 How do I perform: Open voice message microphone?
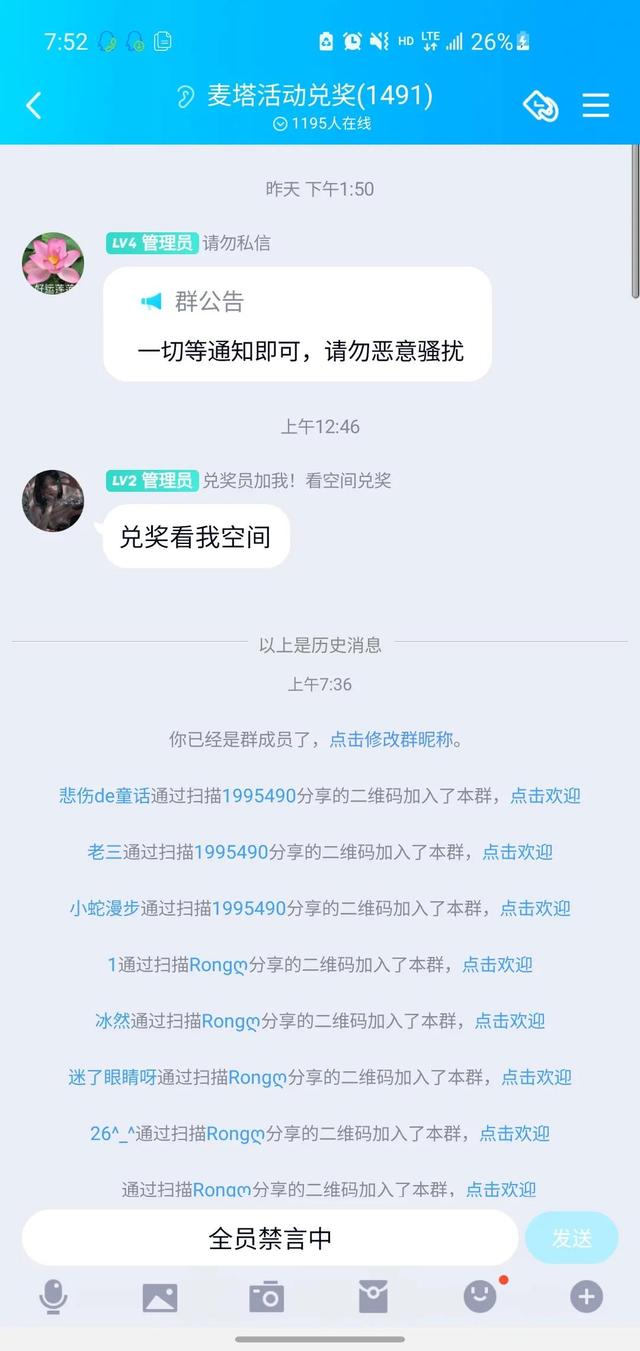(53, 1297)
